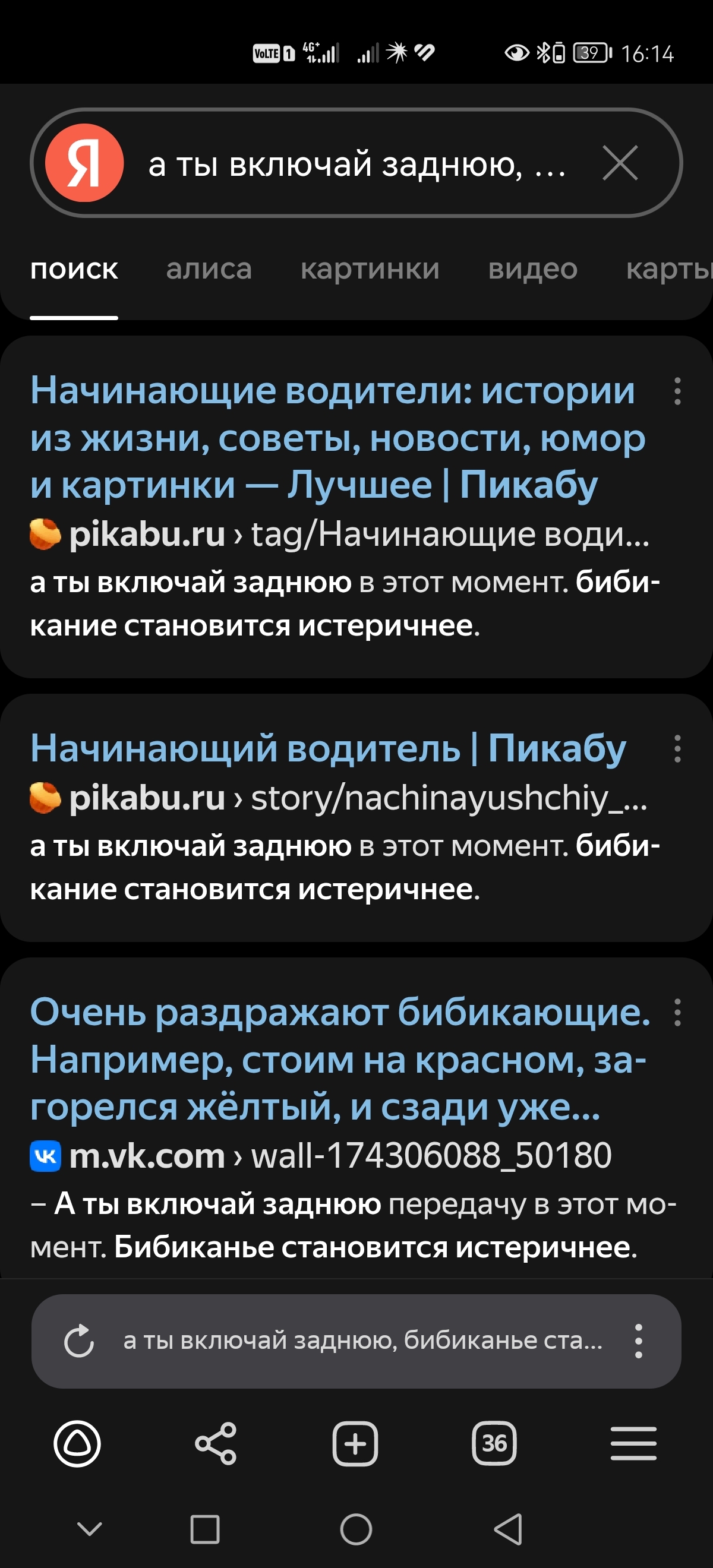Open the Начинающие водители Пикабу result

tap(338, 437)
